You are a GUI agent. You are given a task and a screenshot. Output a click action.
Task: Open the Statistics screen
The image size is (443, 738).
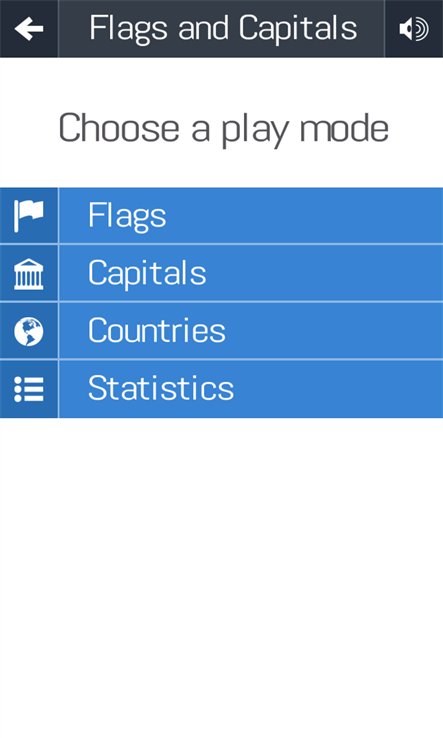221,389
